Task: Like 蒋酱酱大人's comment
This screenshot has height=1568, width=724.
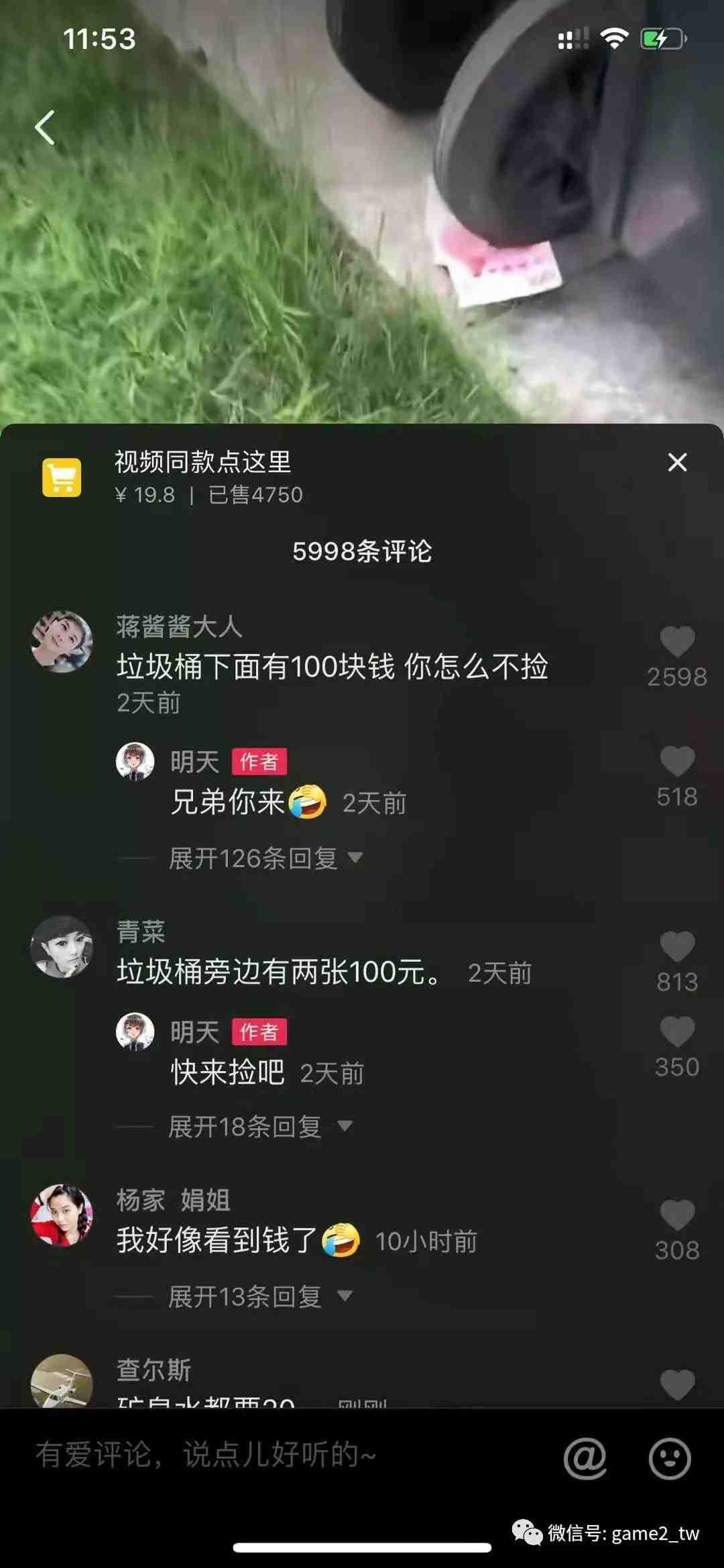Action: (x=677, y=642)
